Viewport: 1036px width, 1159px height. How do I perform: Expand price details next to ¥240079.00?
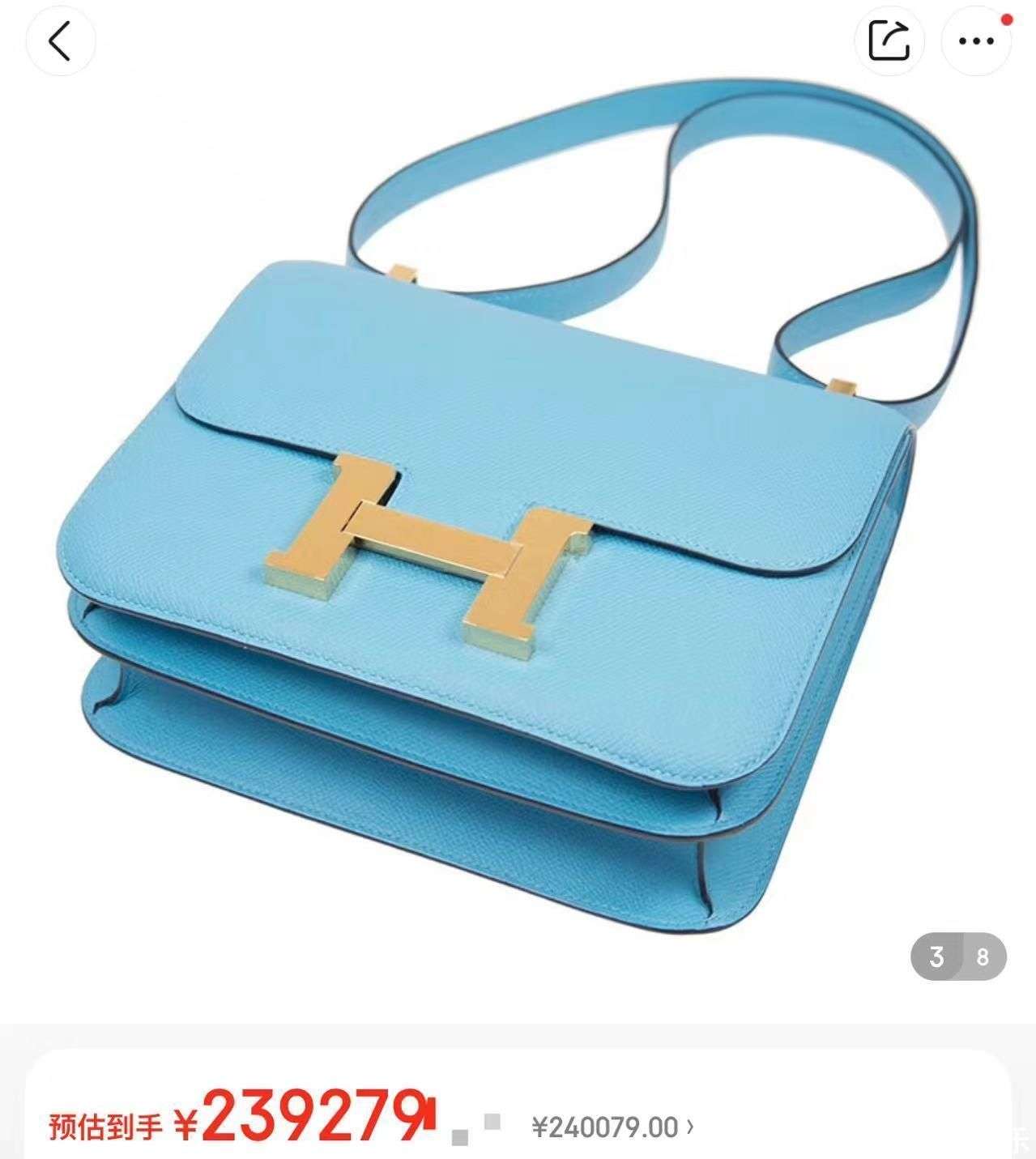pos(690,1127)
